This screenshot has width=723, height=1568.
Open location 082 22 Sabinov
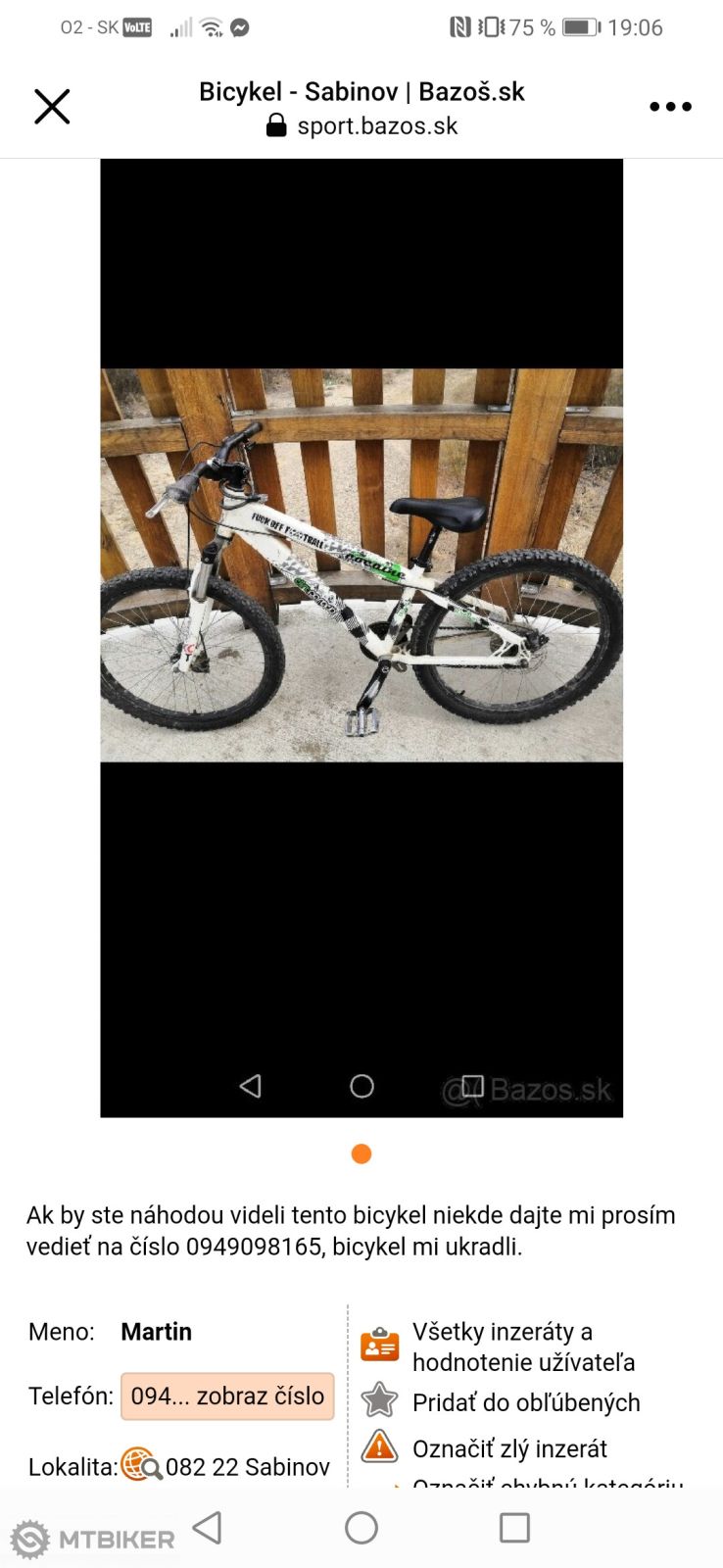tap(247, 1466)
